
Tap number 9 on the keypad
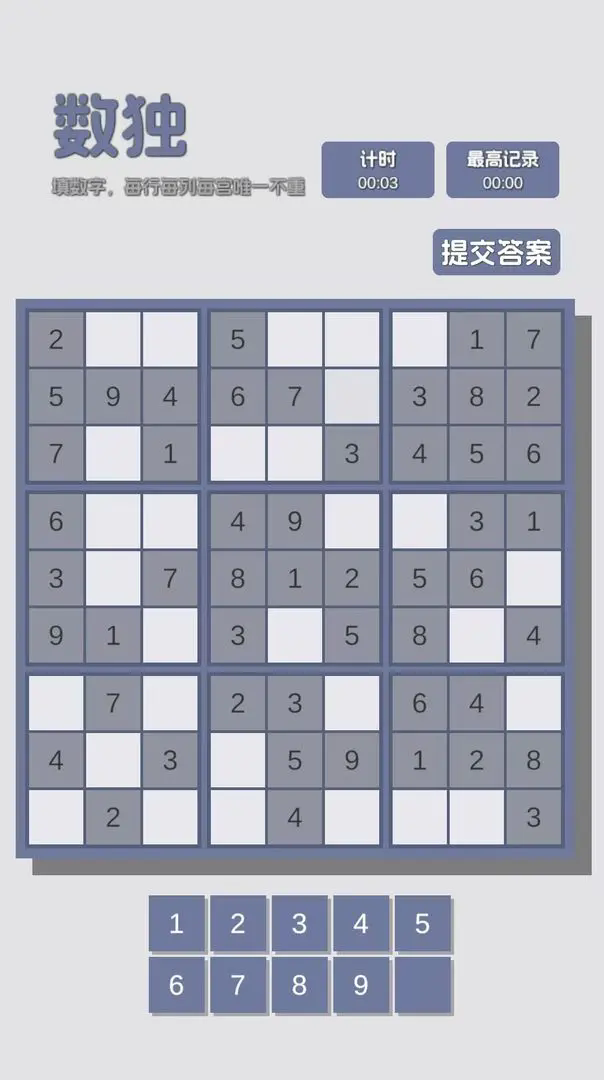tap(361, 985)
